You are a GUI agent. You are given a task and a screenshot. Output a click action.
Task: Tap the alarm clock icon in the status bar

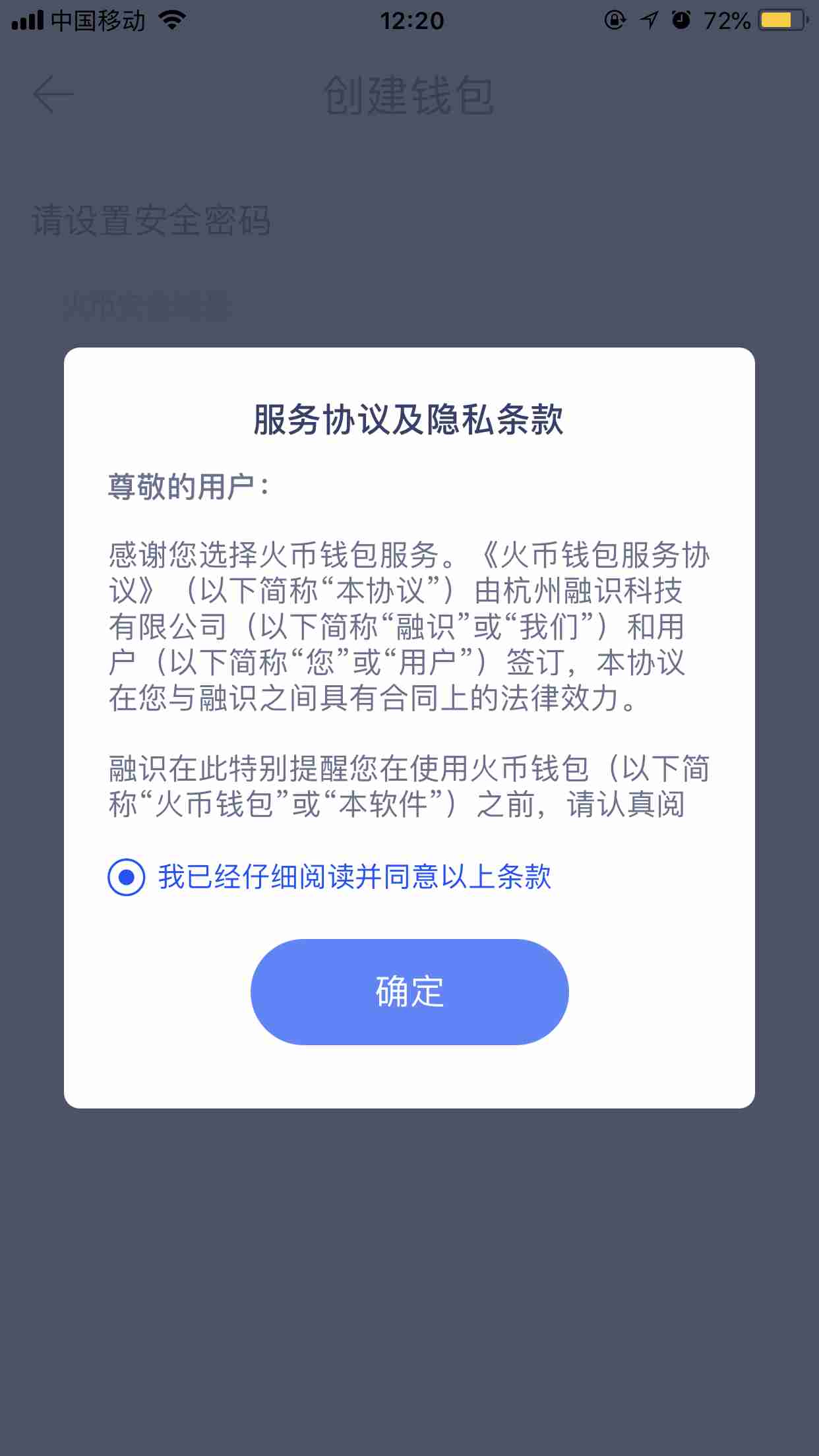pyautogui.click(x=681, y=20)
